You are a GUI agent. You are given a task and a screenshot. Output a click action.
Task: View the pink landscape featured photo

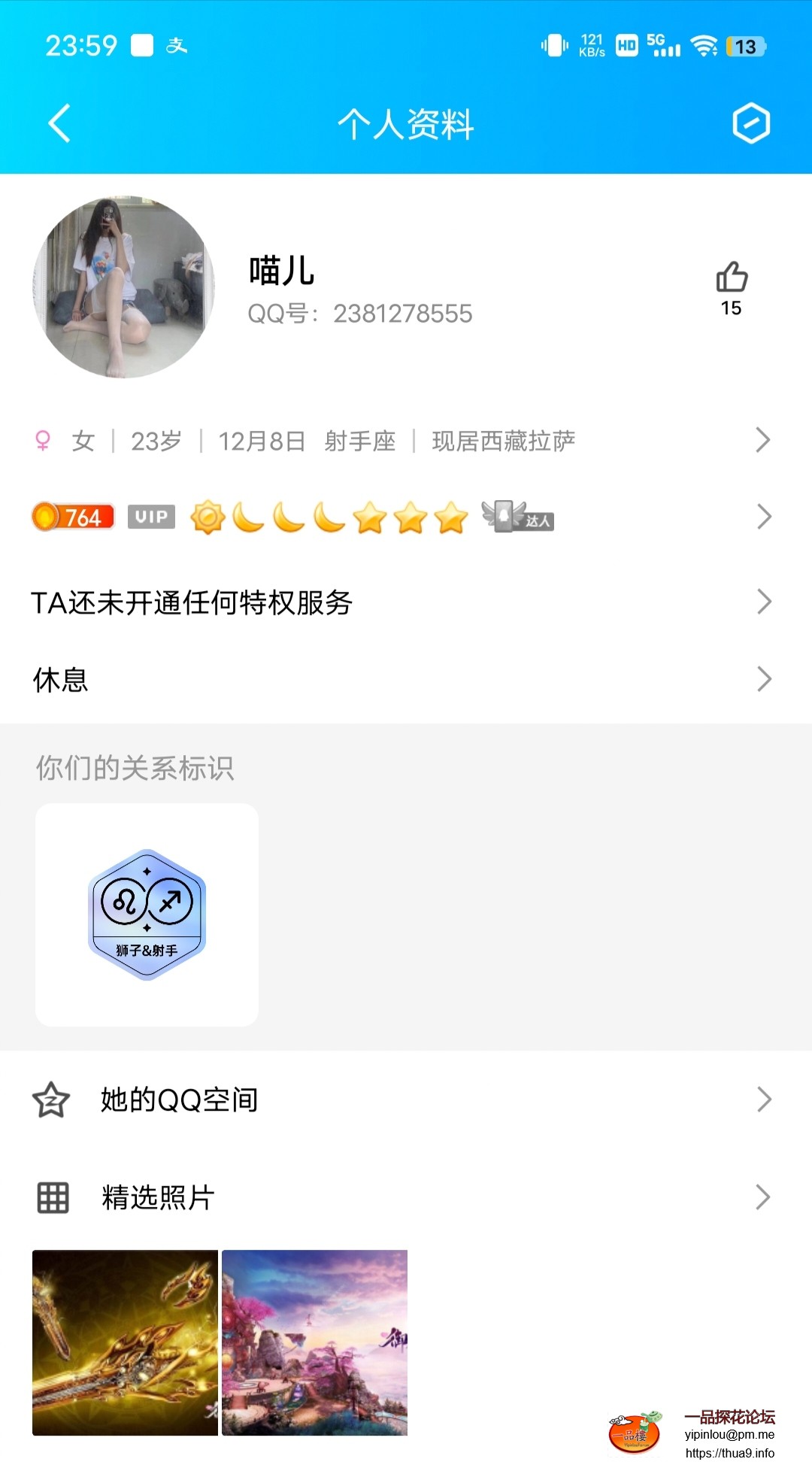point(314,1342)
